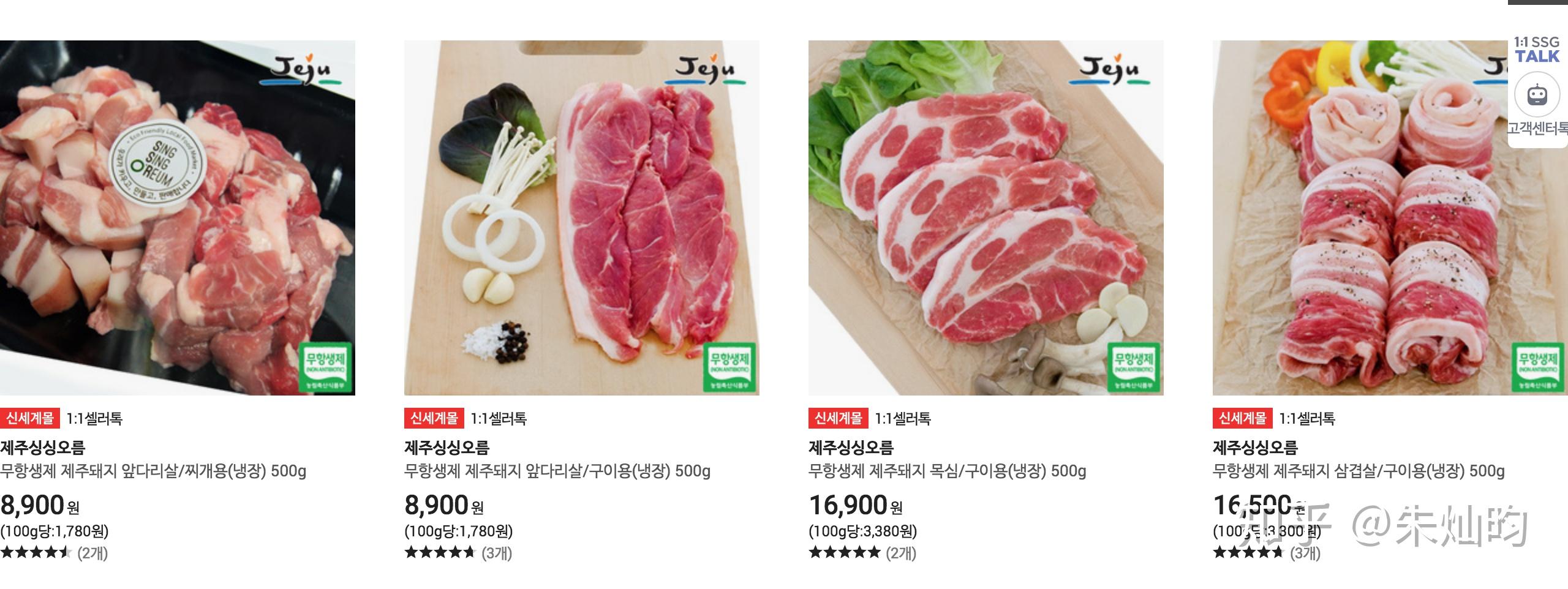The width and height of the screenshot is (1568, 589).
Task: Open 1:1셀러톡 for the 앞다리살/구이용 product
Action: click(x=499, y=419)
